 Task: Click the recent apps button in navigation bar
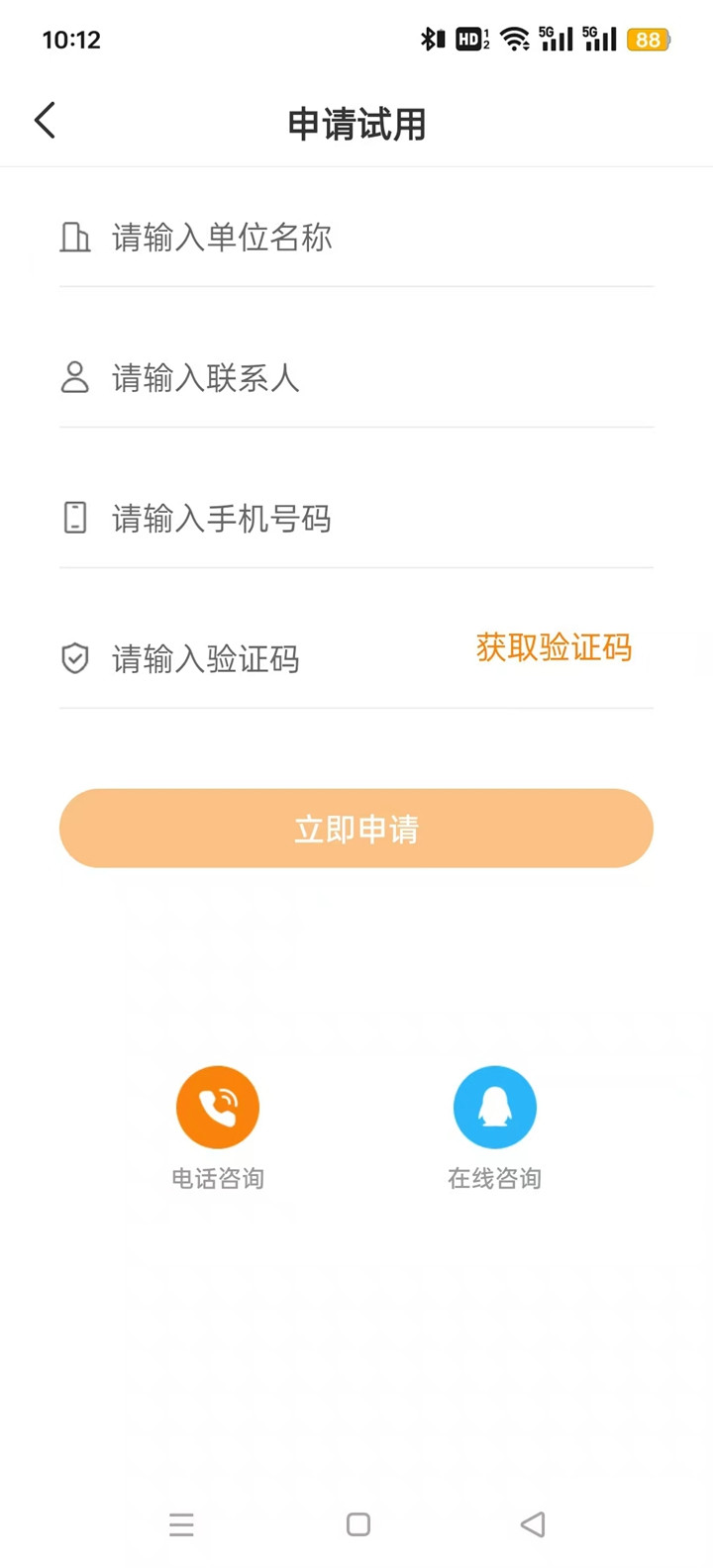(181, 1524)
